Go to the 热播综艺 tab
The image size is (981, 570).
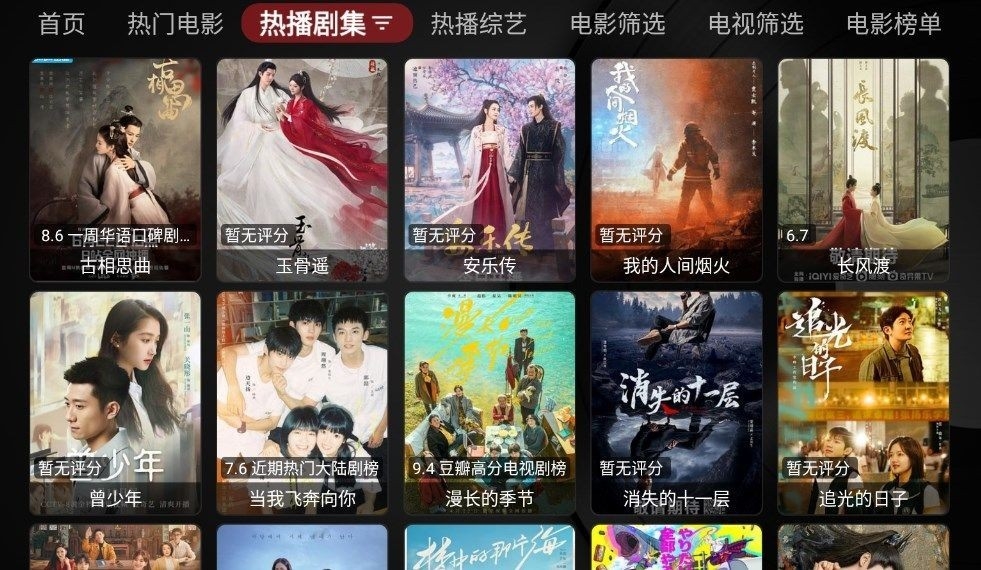pyautogui.click(x=478, y=24)
